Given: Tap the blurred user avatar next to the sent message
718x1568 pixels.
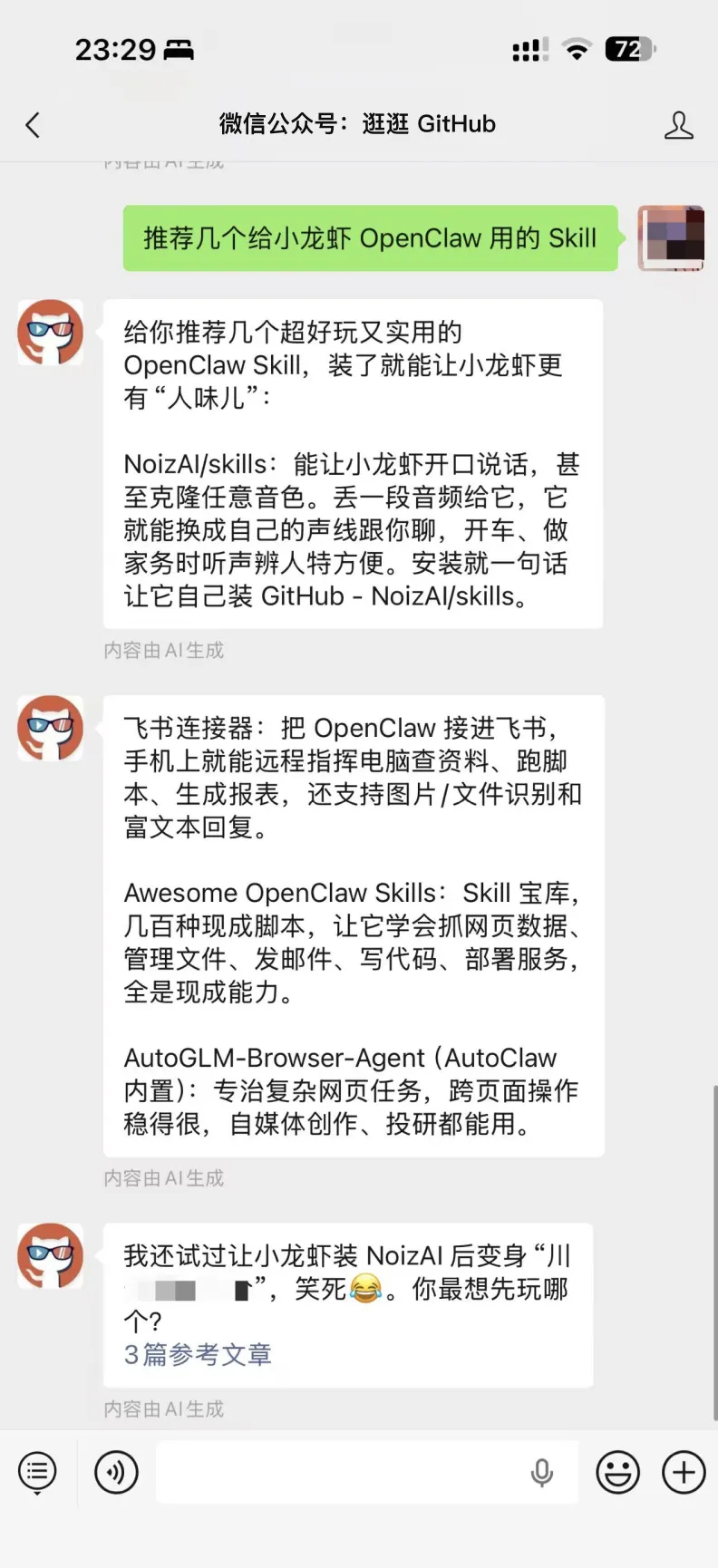Looking at the screenshot, I should click(671, 238).
